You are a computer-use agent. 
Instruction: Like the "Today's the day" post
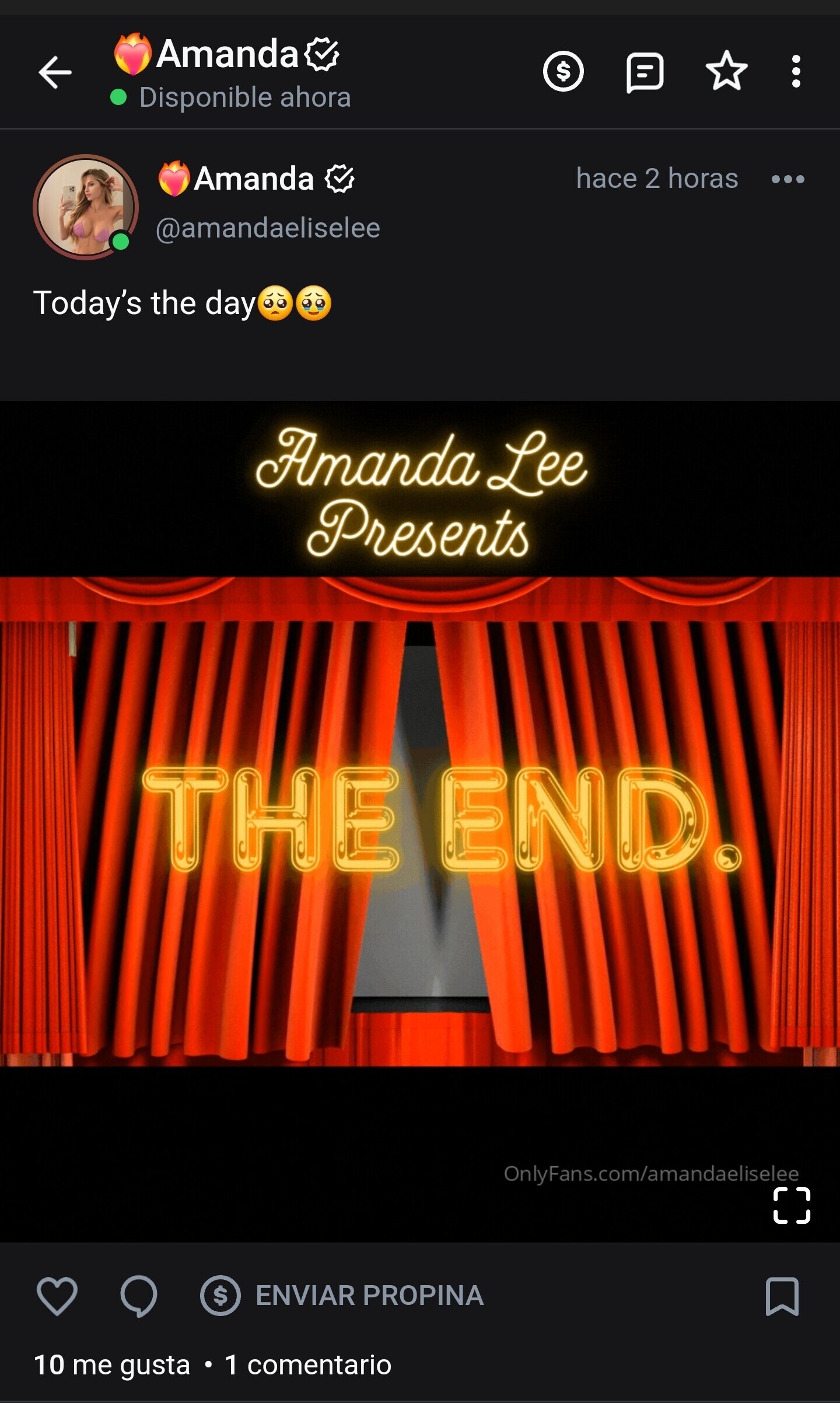[x=57, y=1296]
